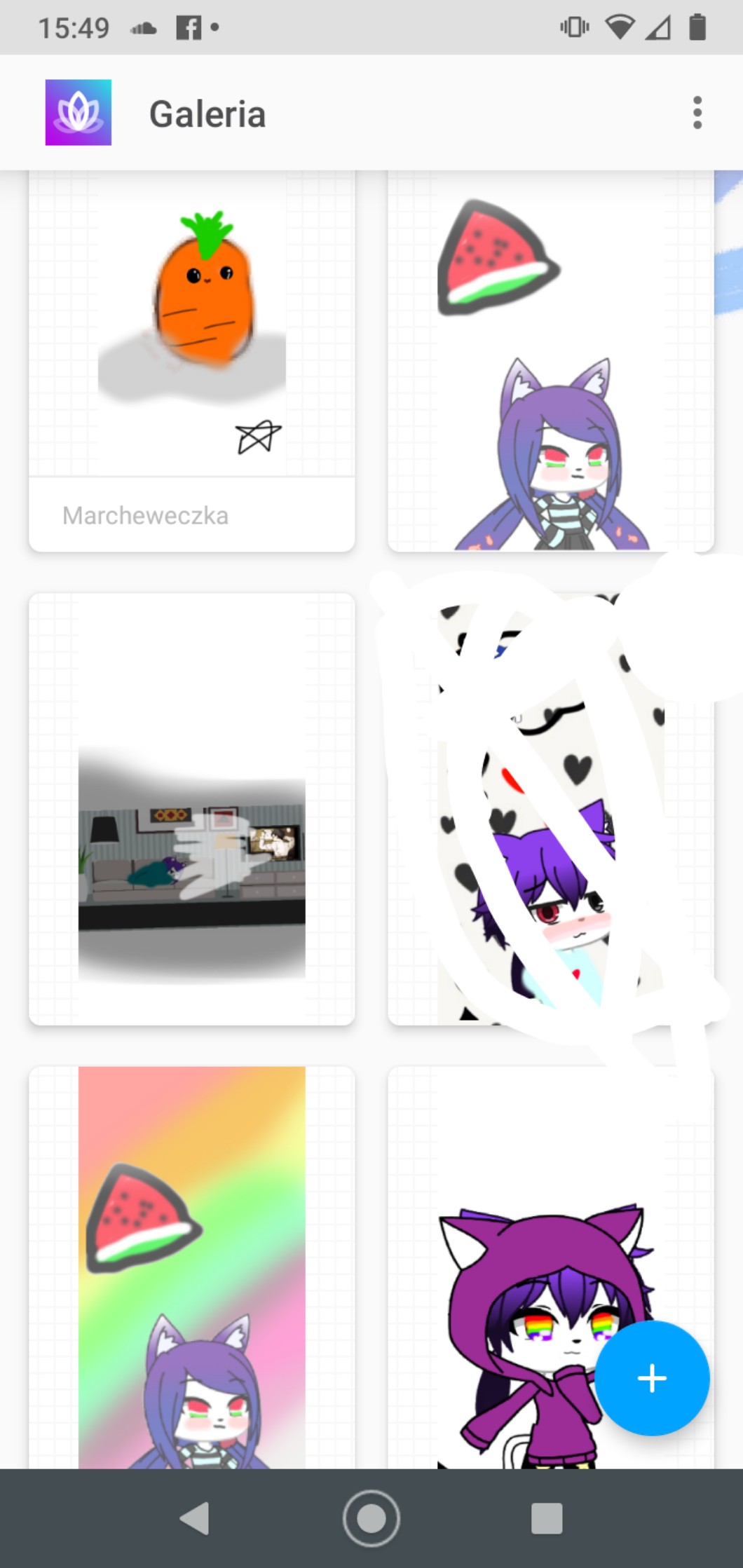Open the Marcheweczka carrot drawing
This screenshot has width=743, height=1568.
(x=191, y=336)
